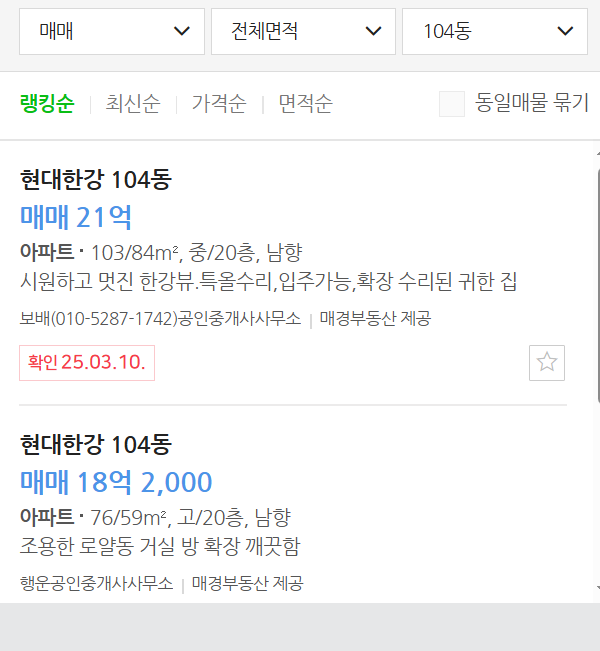Screen dimensions: 600x651
Task: Sort listings by 가격순
Action: [219, 103]
